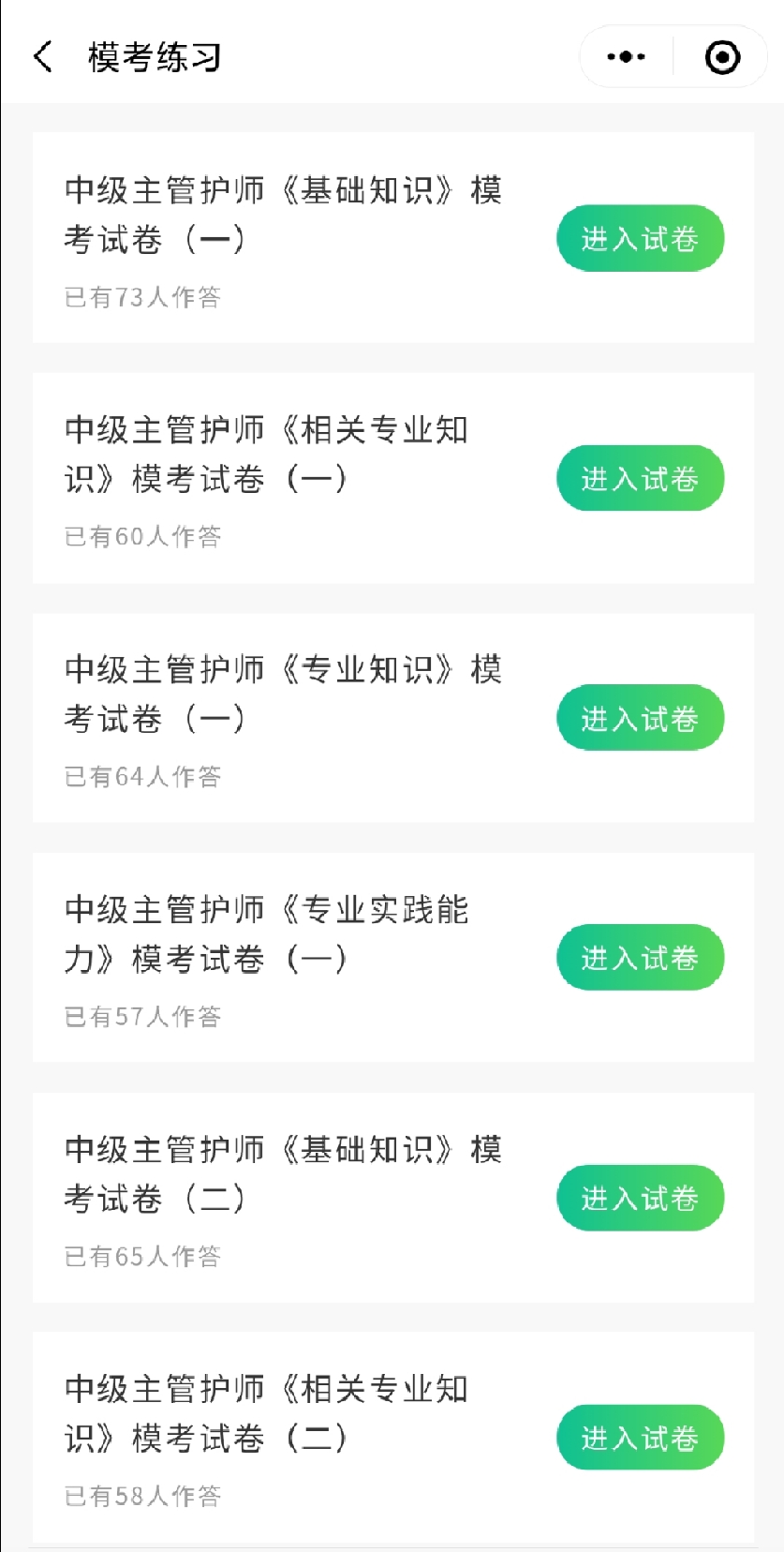Tap 进入试卷 on 《基础知识》模考试卷（一）

pyautogui.click(x=640, y=238)
